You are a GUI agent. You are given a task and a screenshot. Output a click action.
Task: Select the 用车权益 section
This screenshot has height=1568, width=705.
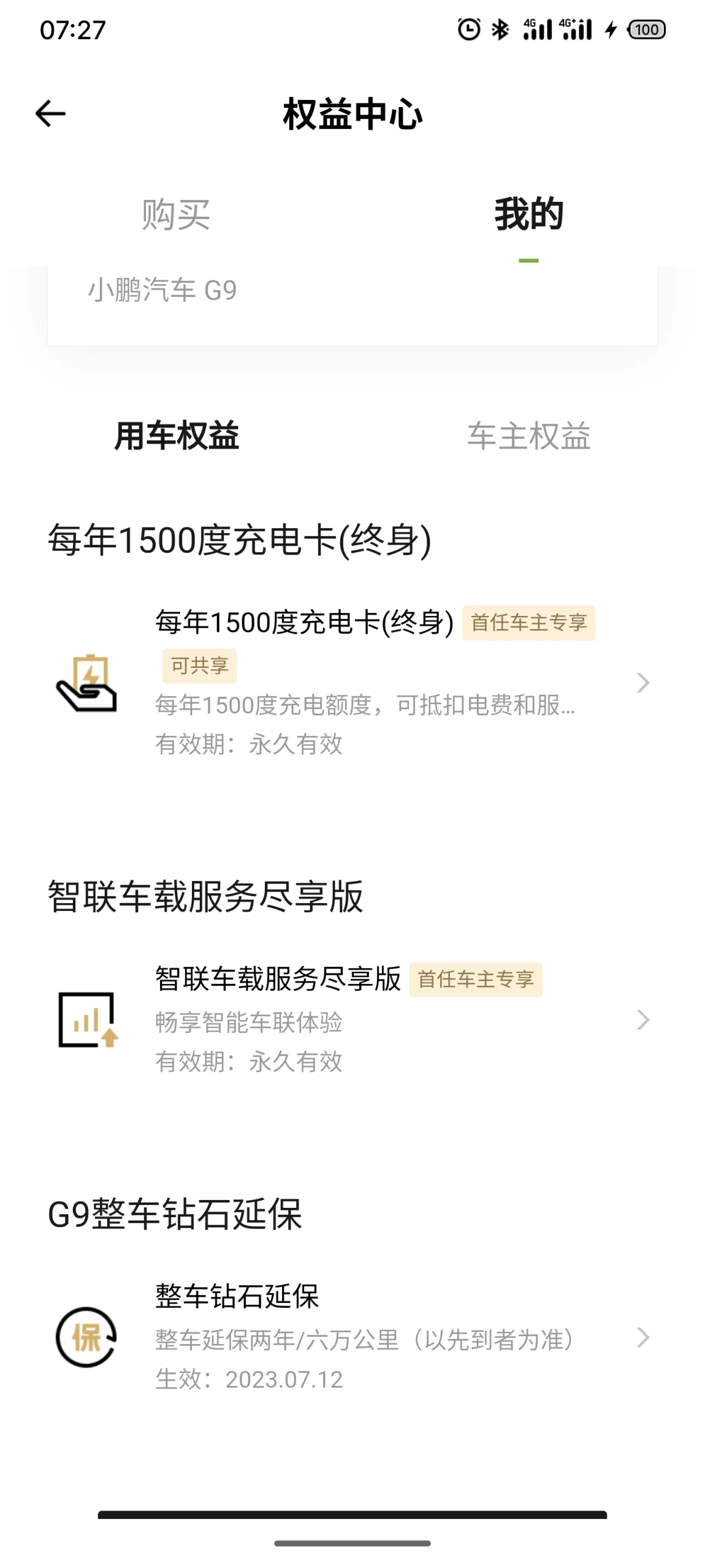click(177, 436)
